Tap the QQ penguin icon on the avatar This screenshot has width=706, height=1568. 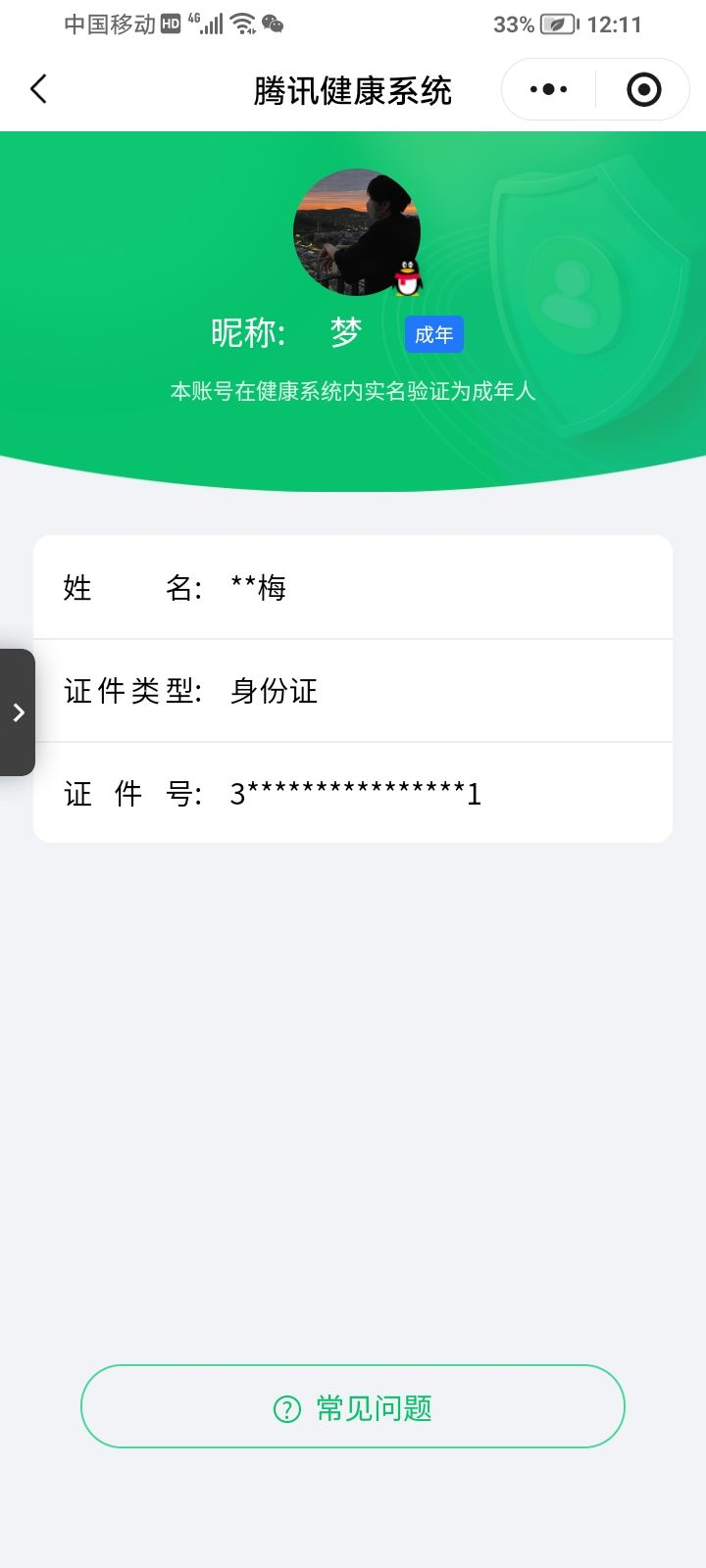(x=406, y=281)
